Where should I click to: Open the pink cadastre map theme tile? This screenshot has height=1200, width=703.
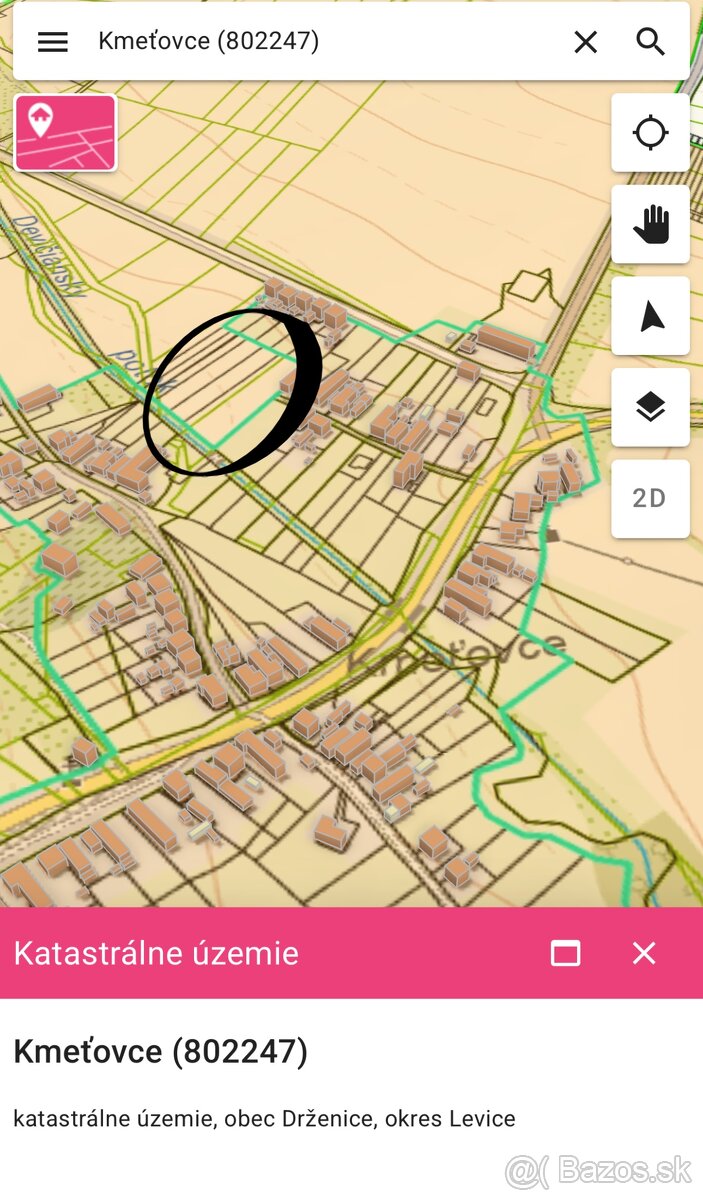coord(66,133)
